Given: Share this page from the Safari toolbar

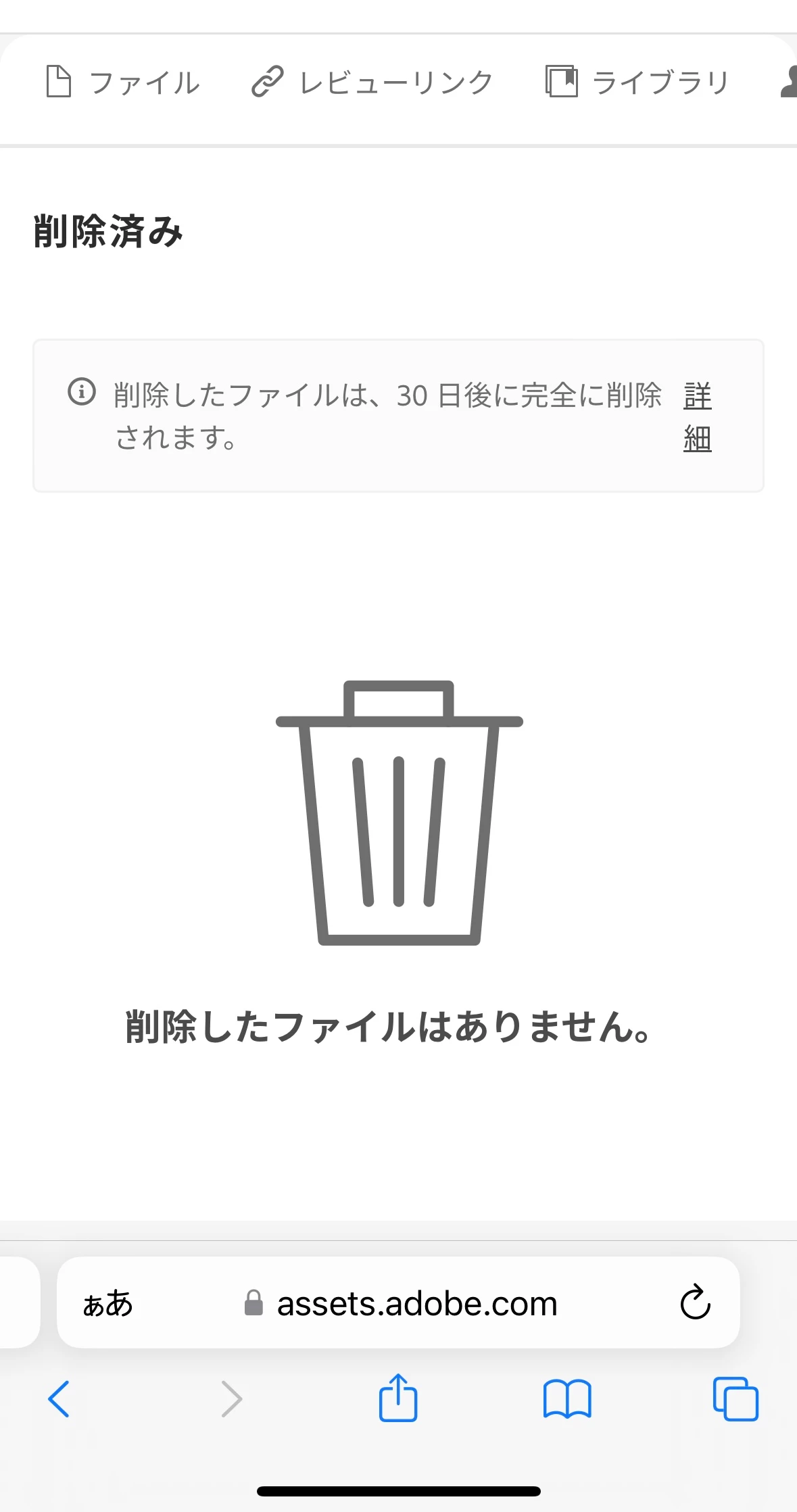Looking at the screenshot, I should click(x=398, y=1398).
